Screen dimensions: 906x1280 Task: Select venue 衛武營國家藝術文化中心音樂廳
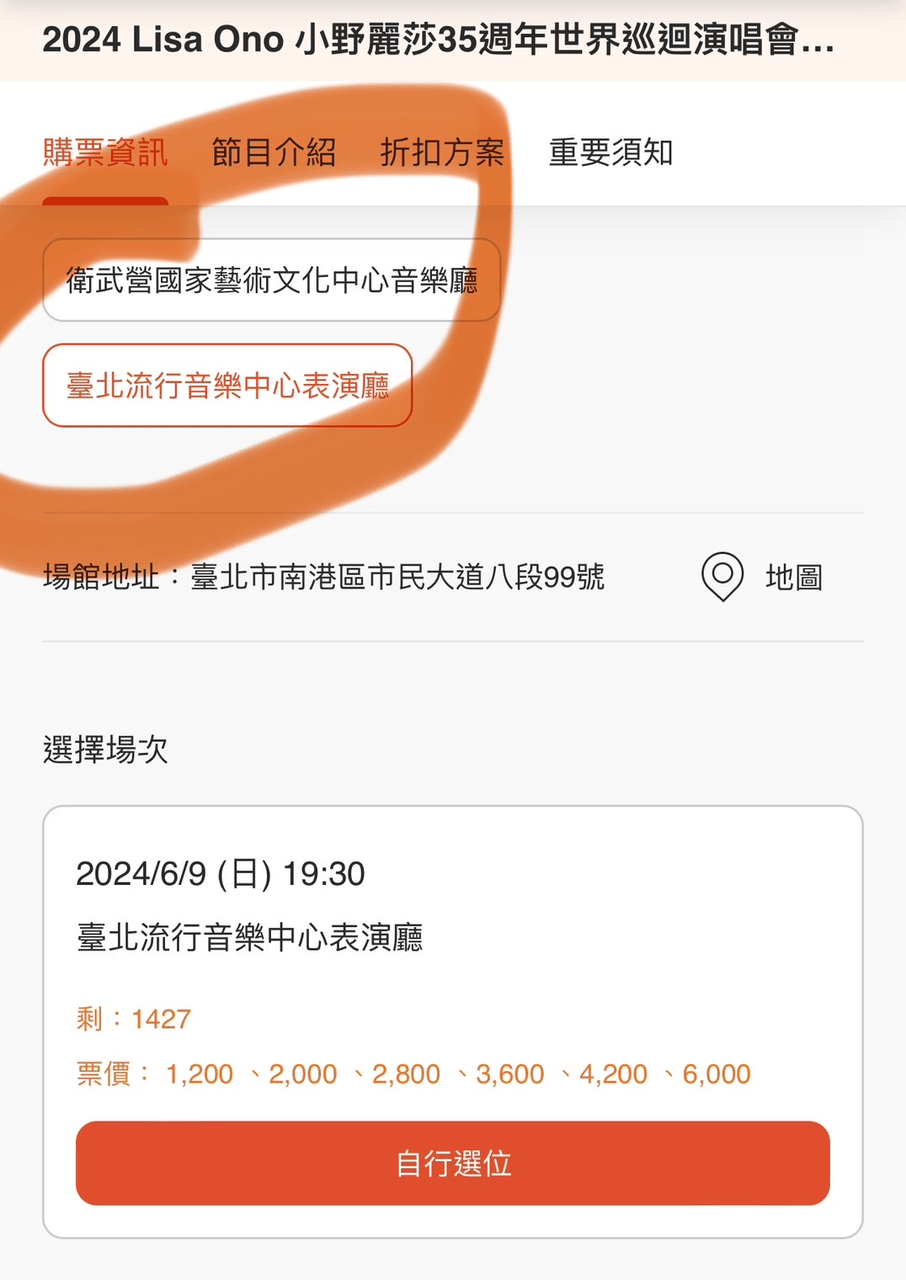[x=271, y=280]
